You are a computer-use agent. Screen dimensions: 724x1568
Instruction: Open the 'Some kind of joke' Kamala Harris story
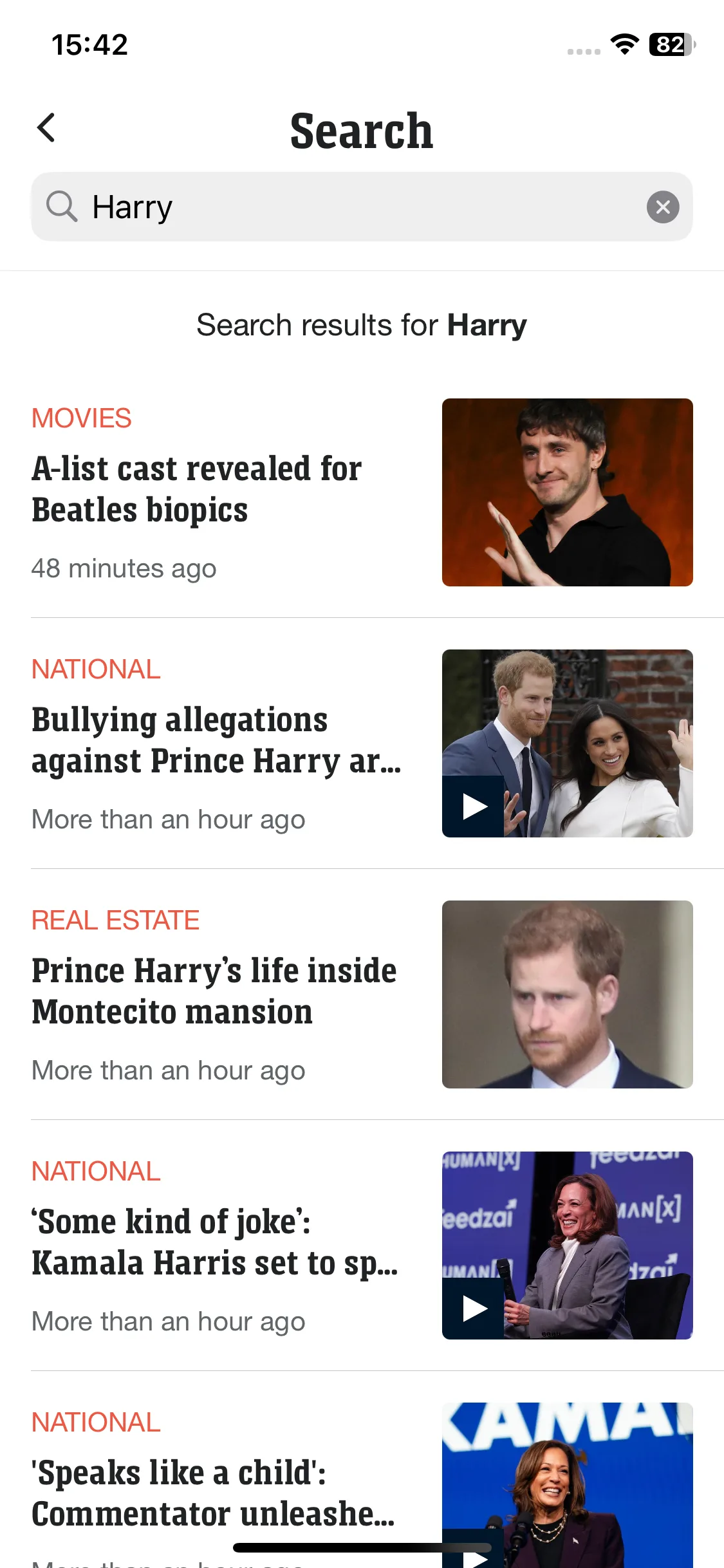coord(215,1242)
